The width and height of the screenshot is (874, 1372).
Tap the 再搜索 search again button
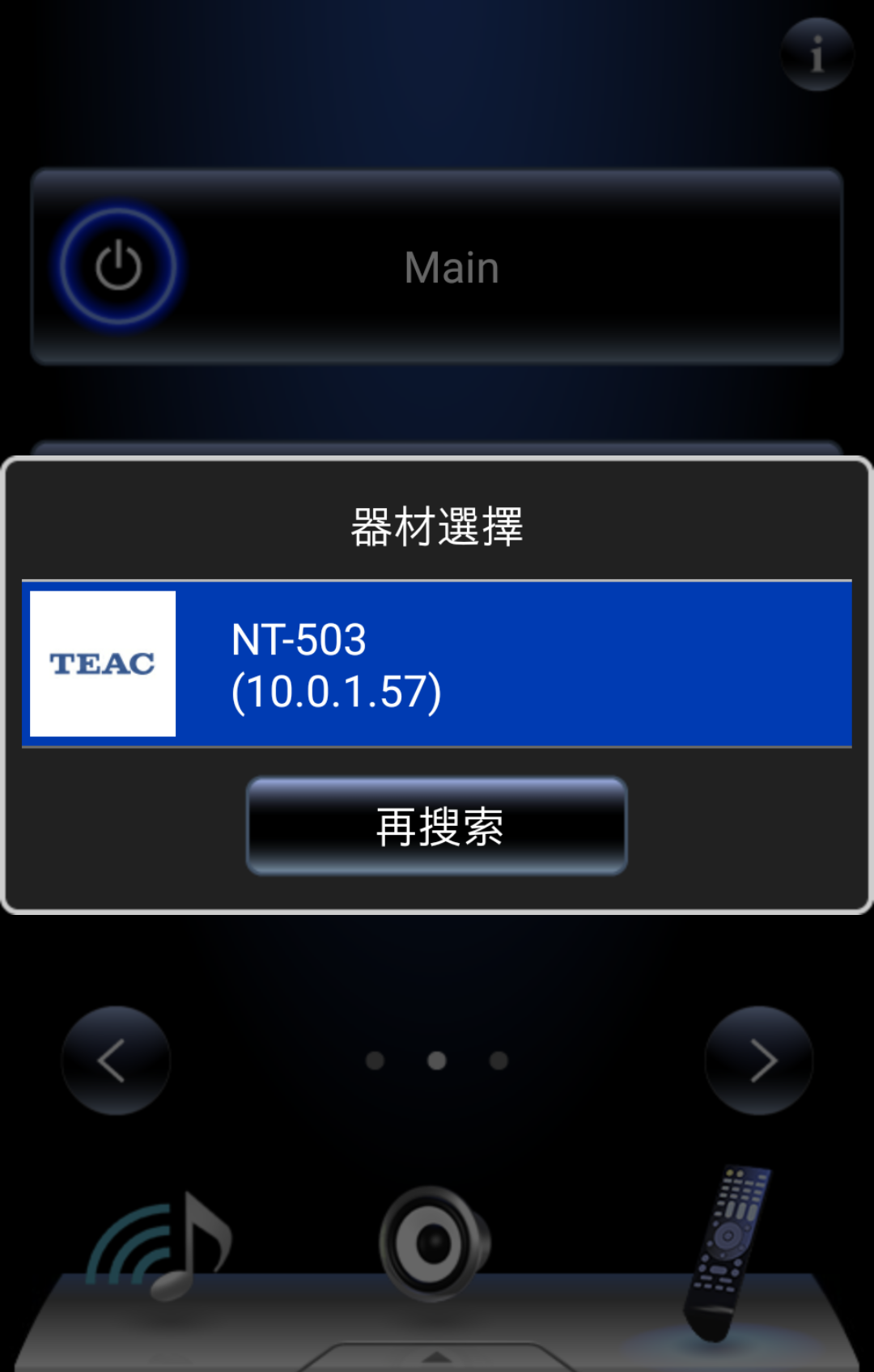pyautogui.click(x=437, y=826)
